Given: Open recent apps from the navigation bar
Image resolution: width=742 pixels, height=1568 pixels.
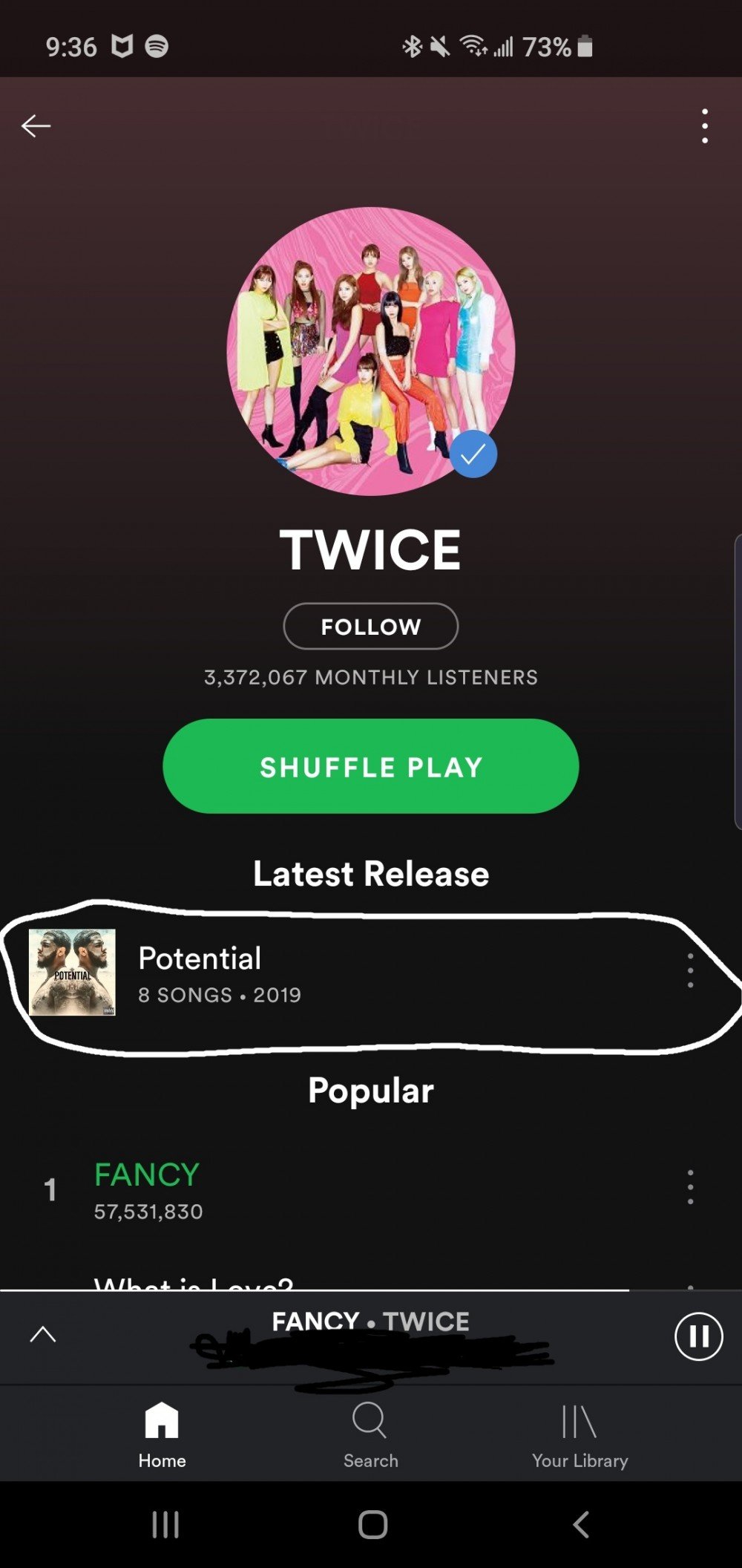Looking at the screenshot, I should (x=165, y=1525).
